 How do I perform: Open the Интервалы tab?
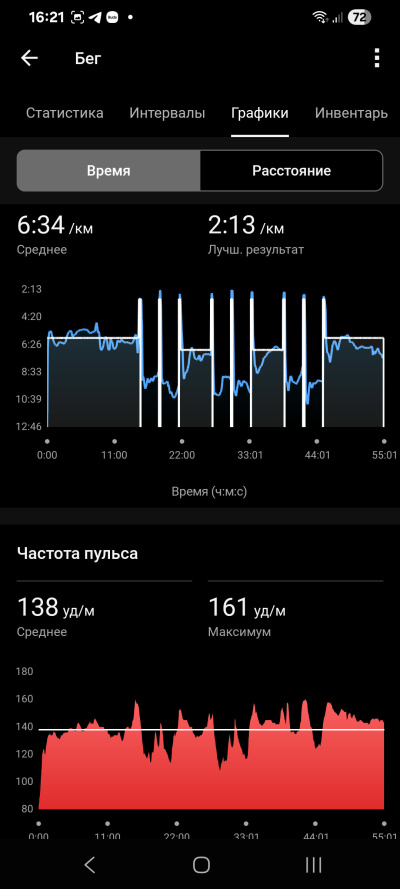167,113
